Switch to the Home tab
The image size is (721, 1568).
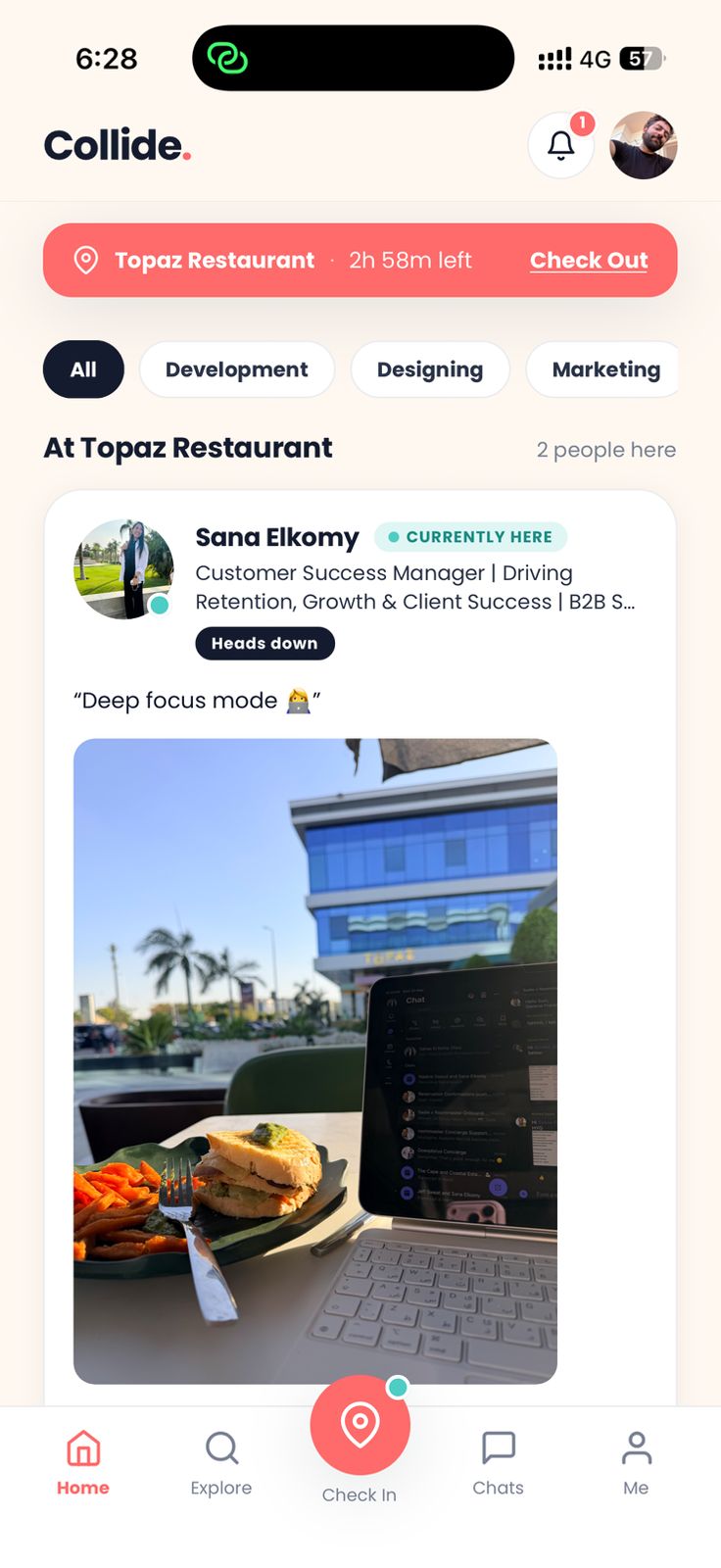coord(83,1463)
